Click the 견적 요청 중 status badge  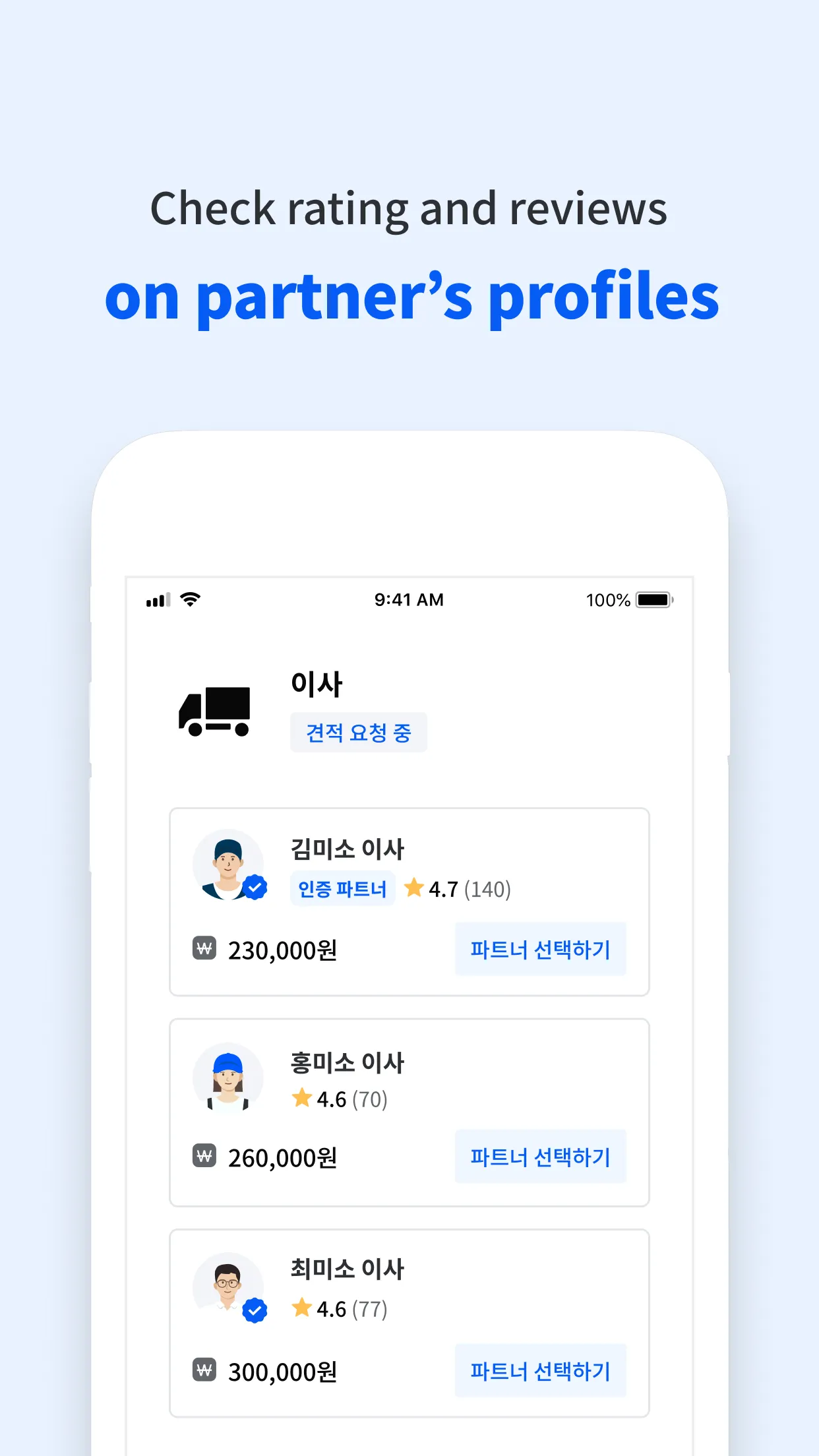358,732
